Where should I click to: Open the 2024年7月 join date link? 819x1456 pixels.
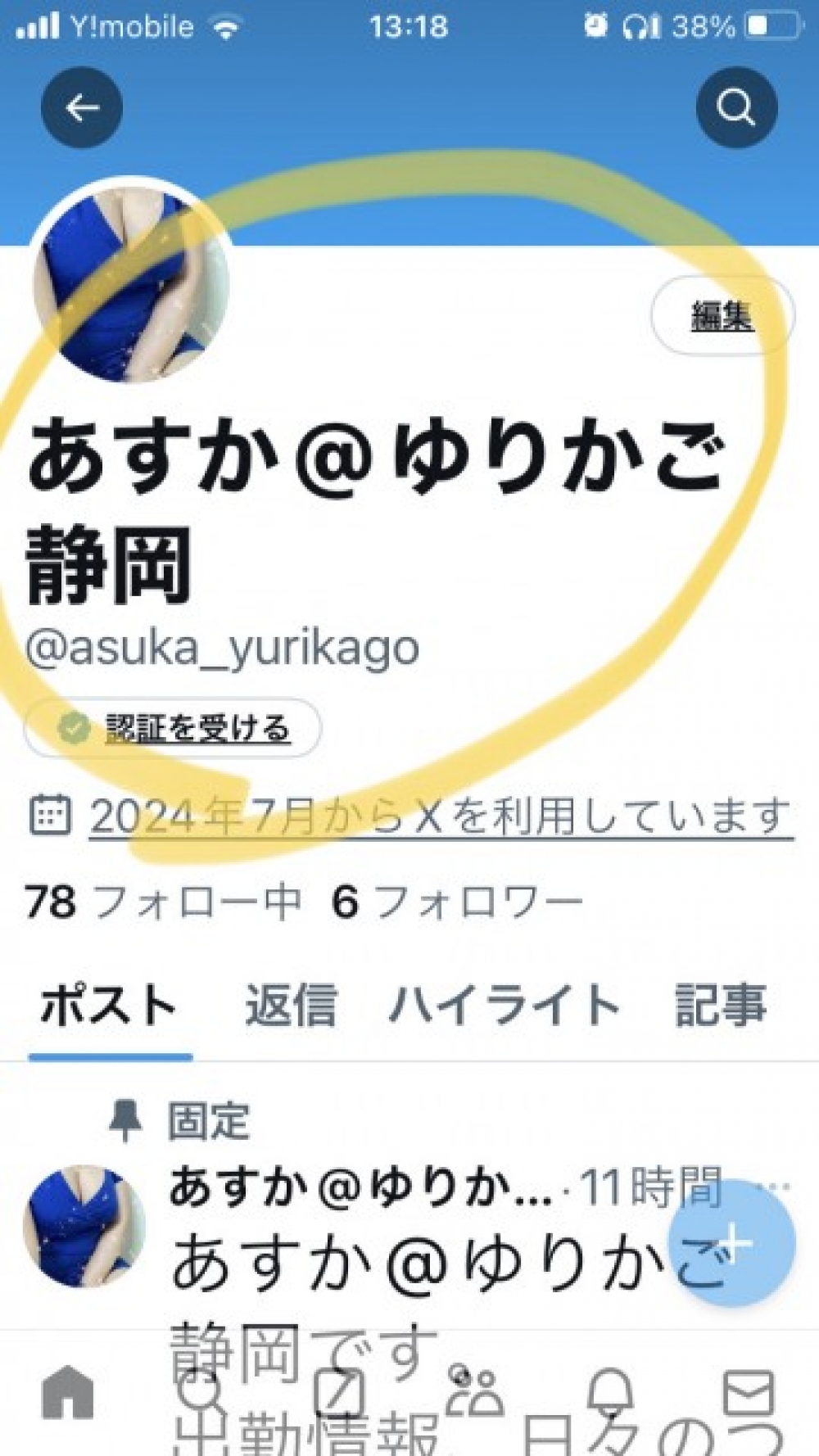(x=441, y=816)
